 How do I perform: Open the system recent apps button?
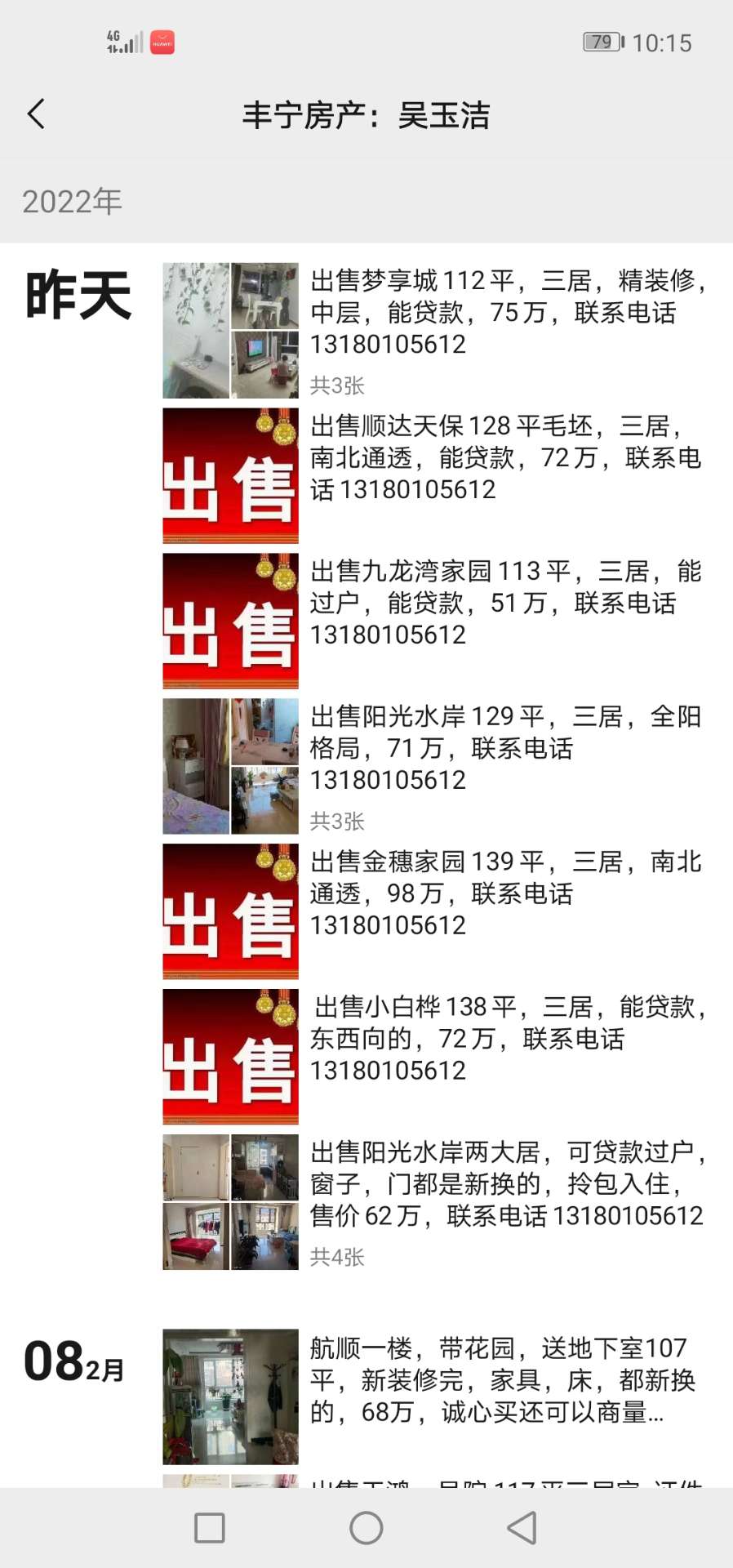[x=210, y=1528]
